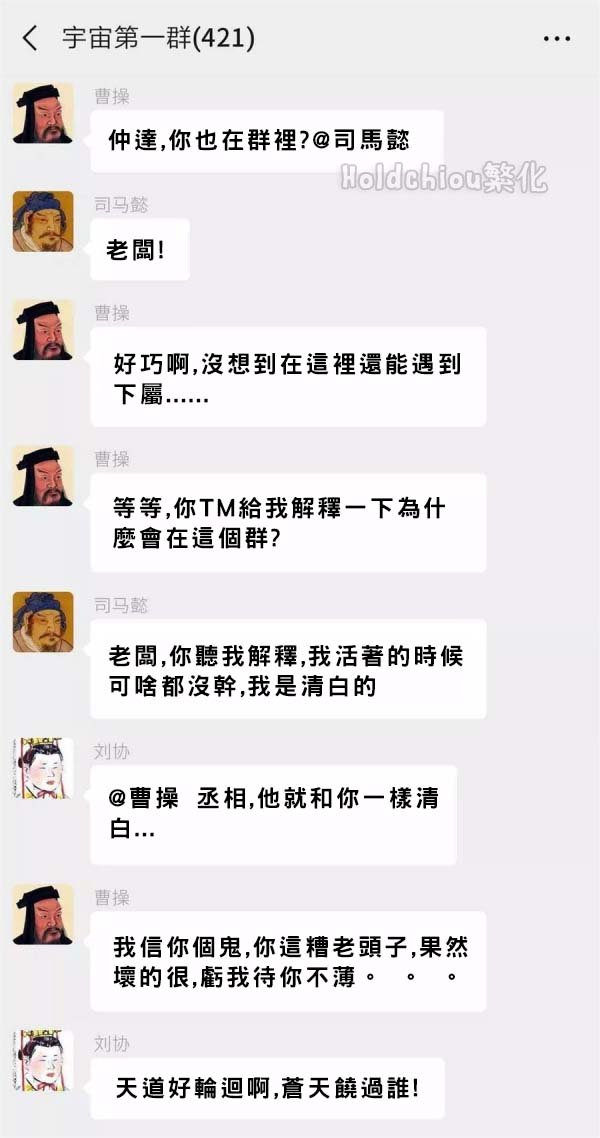The width and height of the screenshot is (600, 1138).
Task: Go back from the 宇宙第一群 chat
Action: 30,39
